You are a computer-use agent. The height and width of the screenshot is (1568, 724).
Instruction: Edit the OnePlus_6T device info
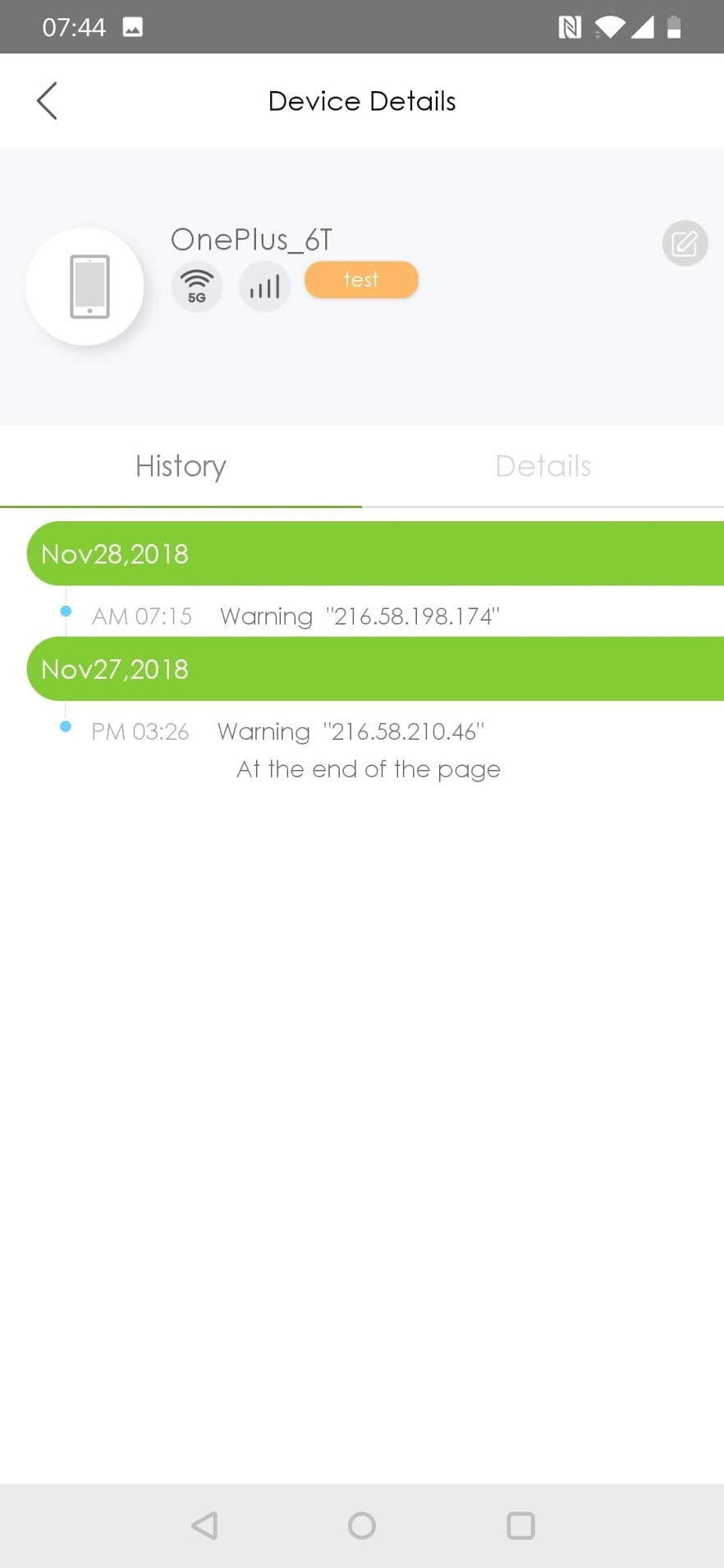[x=685, y=243]
